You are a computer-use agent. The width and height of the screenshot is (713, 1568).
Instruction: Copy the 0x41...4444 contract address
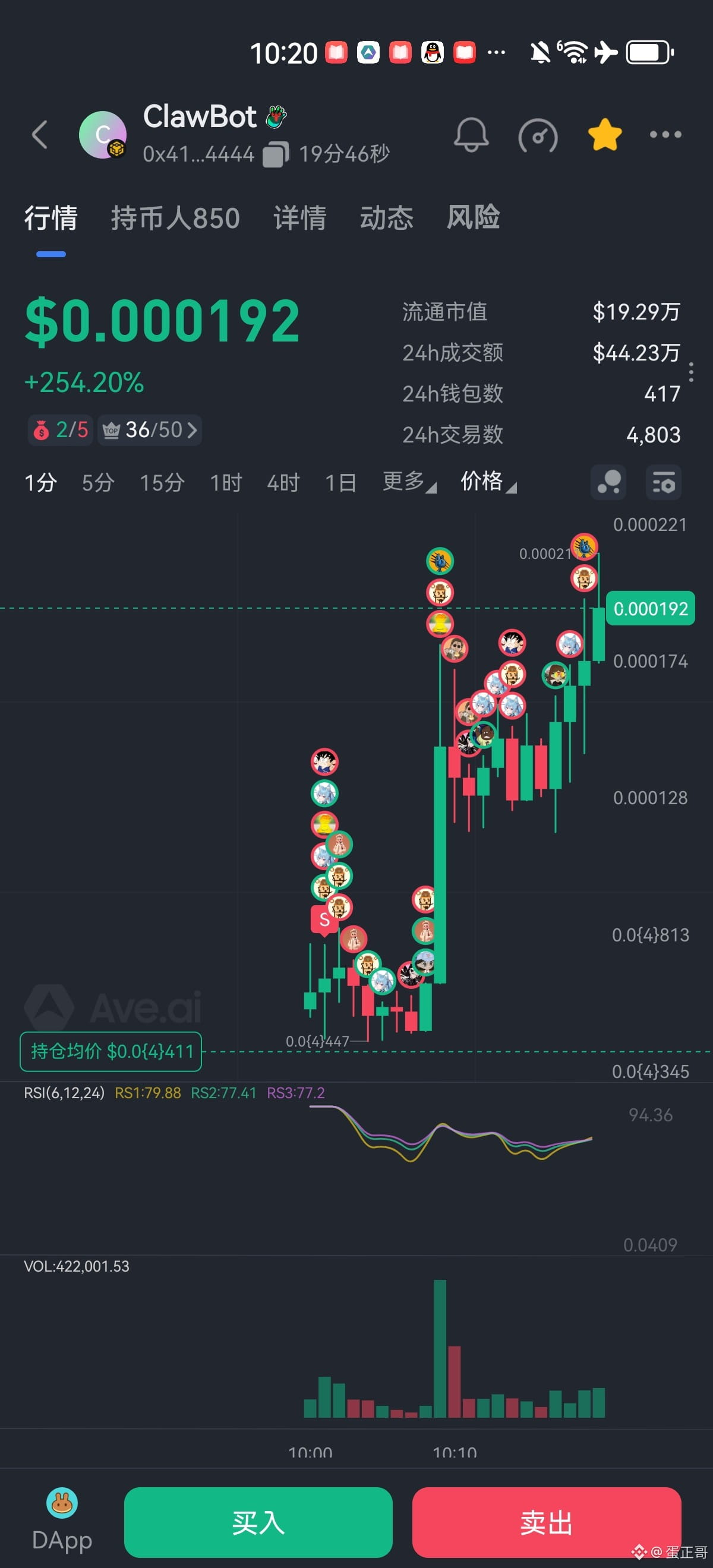pyautogui.click(x=275, y=154)
